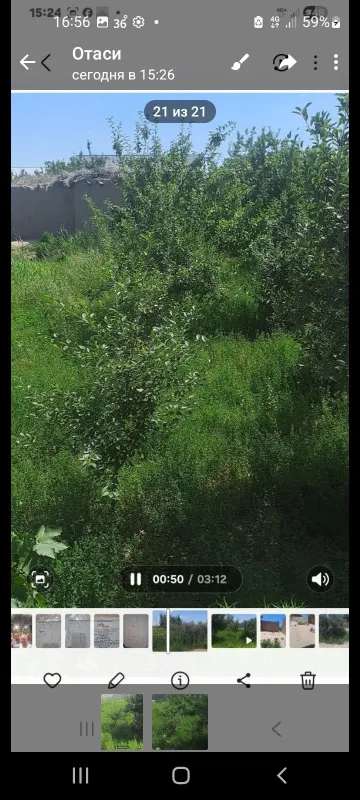Open the strip thumbnail with the play badge
The height and width of the screenshot is (800, 360).
(234, 631)
